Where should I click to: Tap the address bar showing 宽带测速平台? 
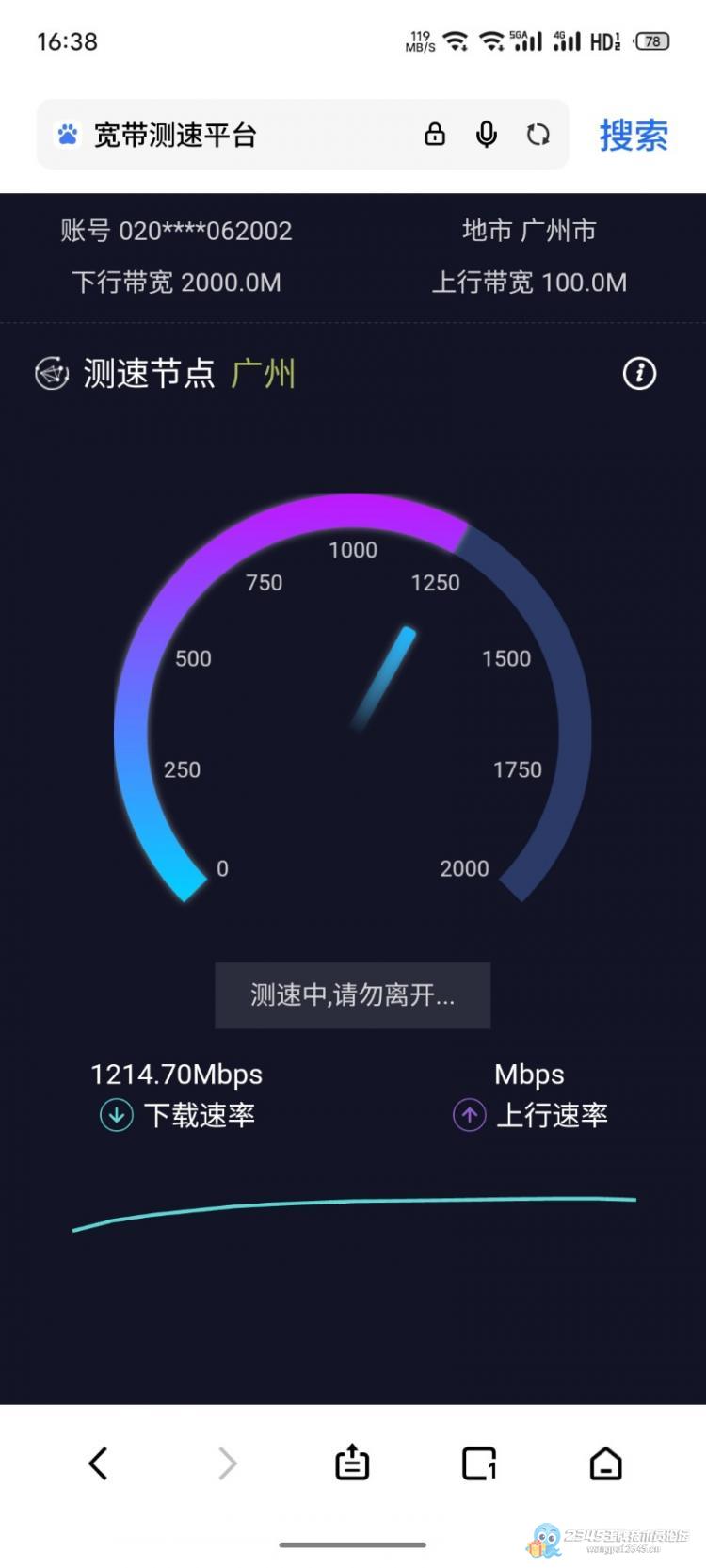[235, 135]
